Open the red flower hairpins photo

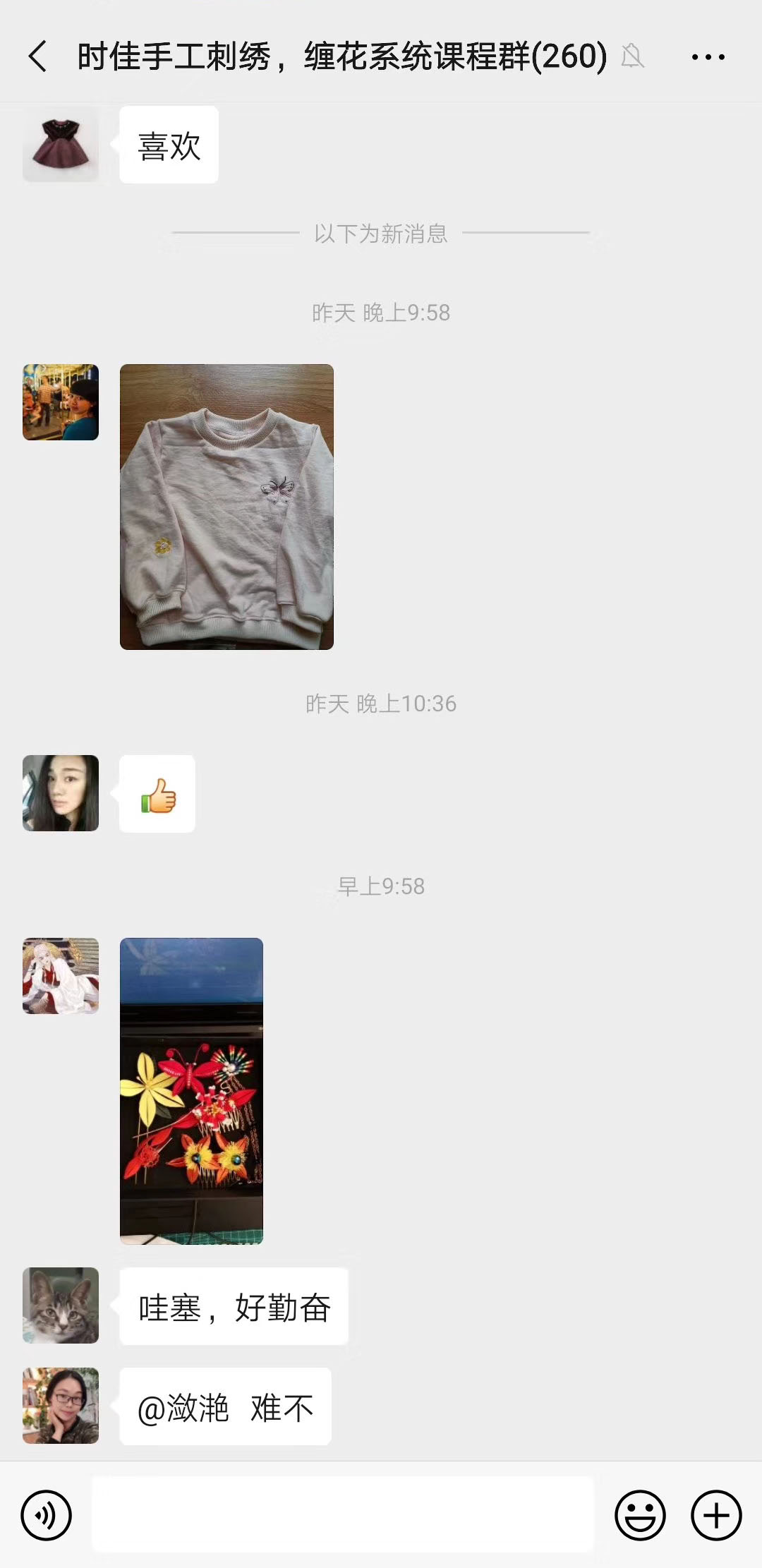[x=191, y=1091]
